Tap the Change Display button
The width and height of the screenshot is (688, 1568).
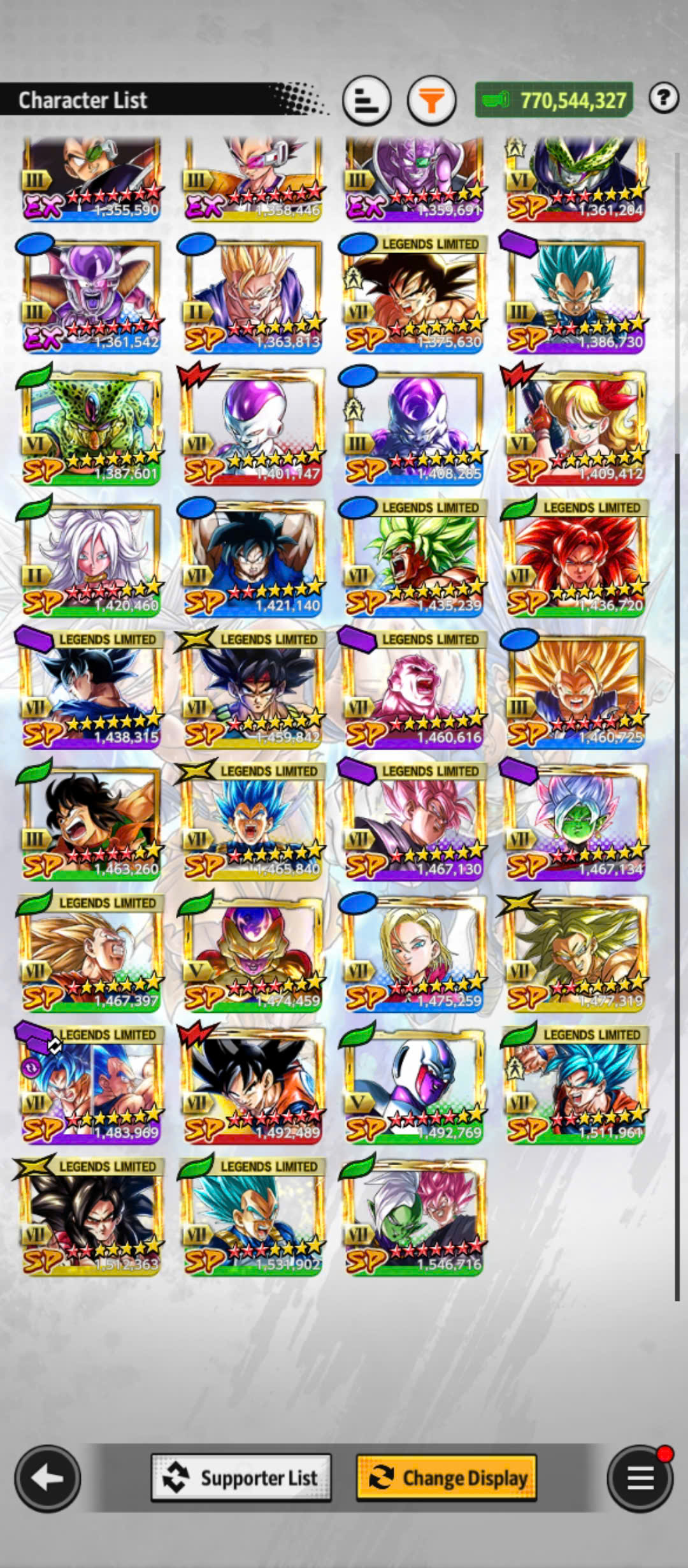click(x=446, y=1477)
